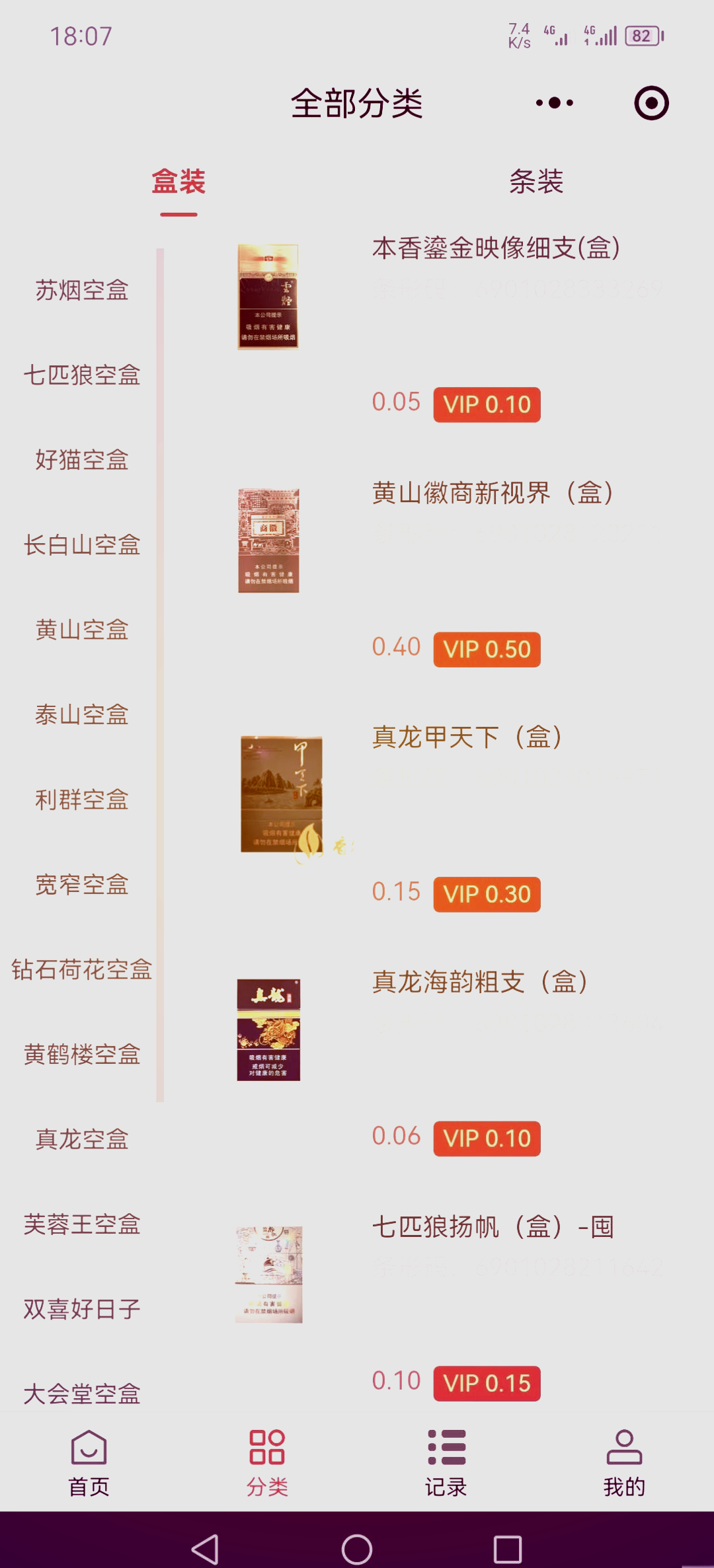This screenshot has width=714, height=1568.
Task: Open the 我的 profile tab
Action: 624,1462
